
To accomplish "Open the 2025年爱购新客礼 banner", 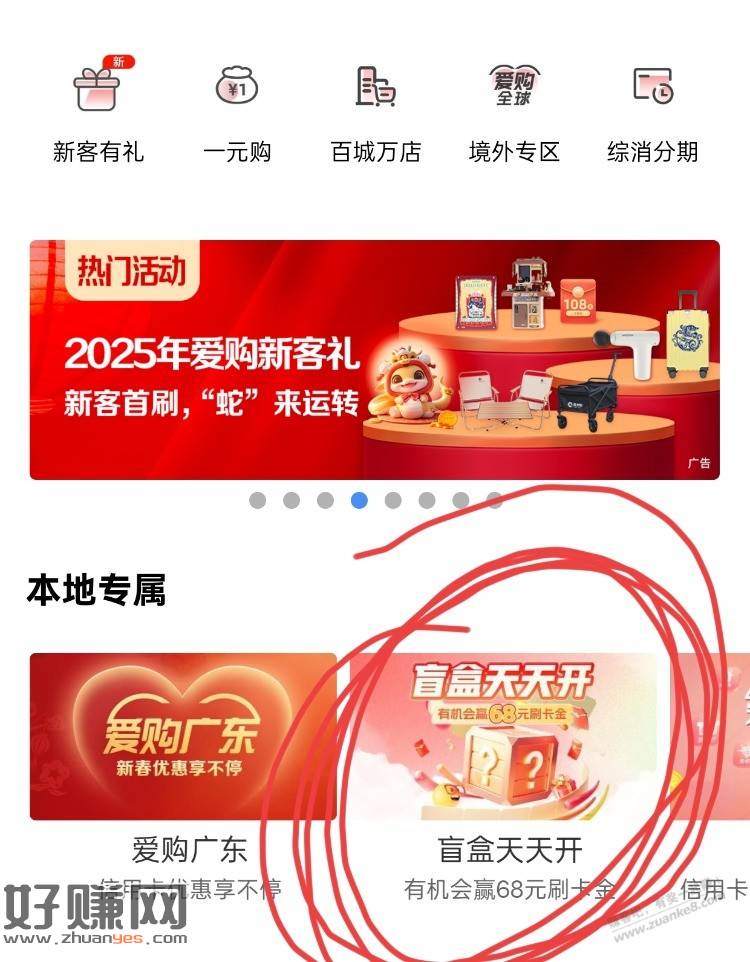I will 375,360.
